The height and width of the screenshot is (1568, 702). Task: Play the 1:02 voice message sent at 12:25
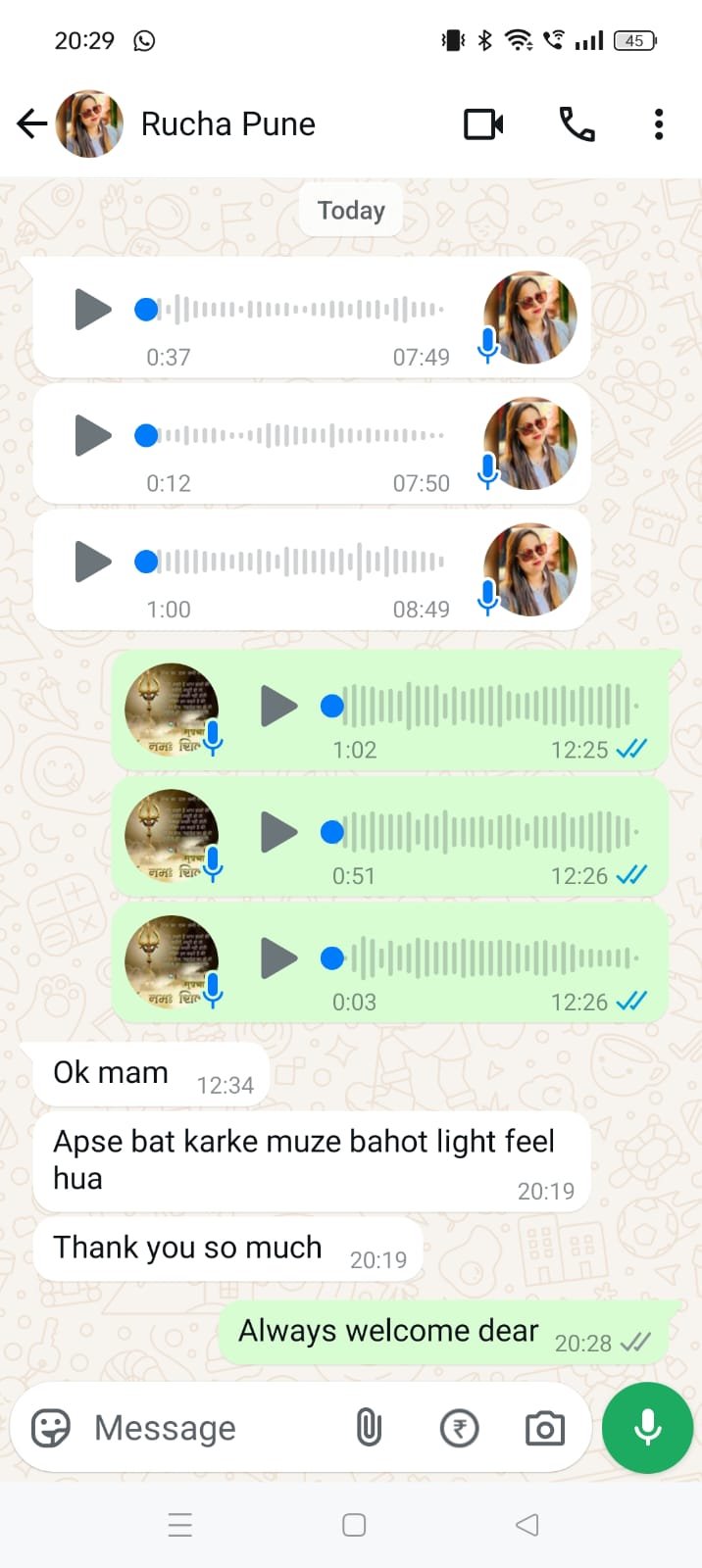(278, 706)
